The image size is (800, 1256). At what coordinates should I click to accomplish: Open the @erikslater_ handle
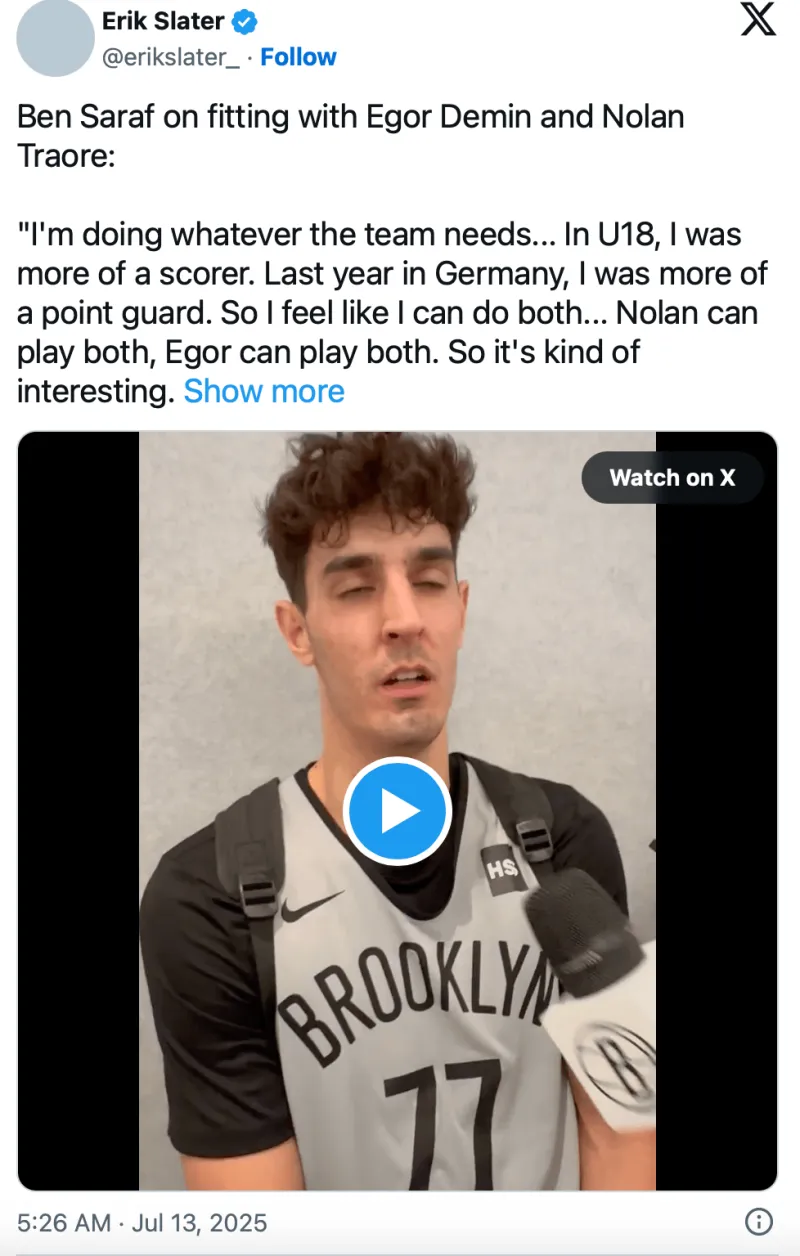(171, 57)
